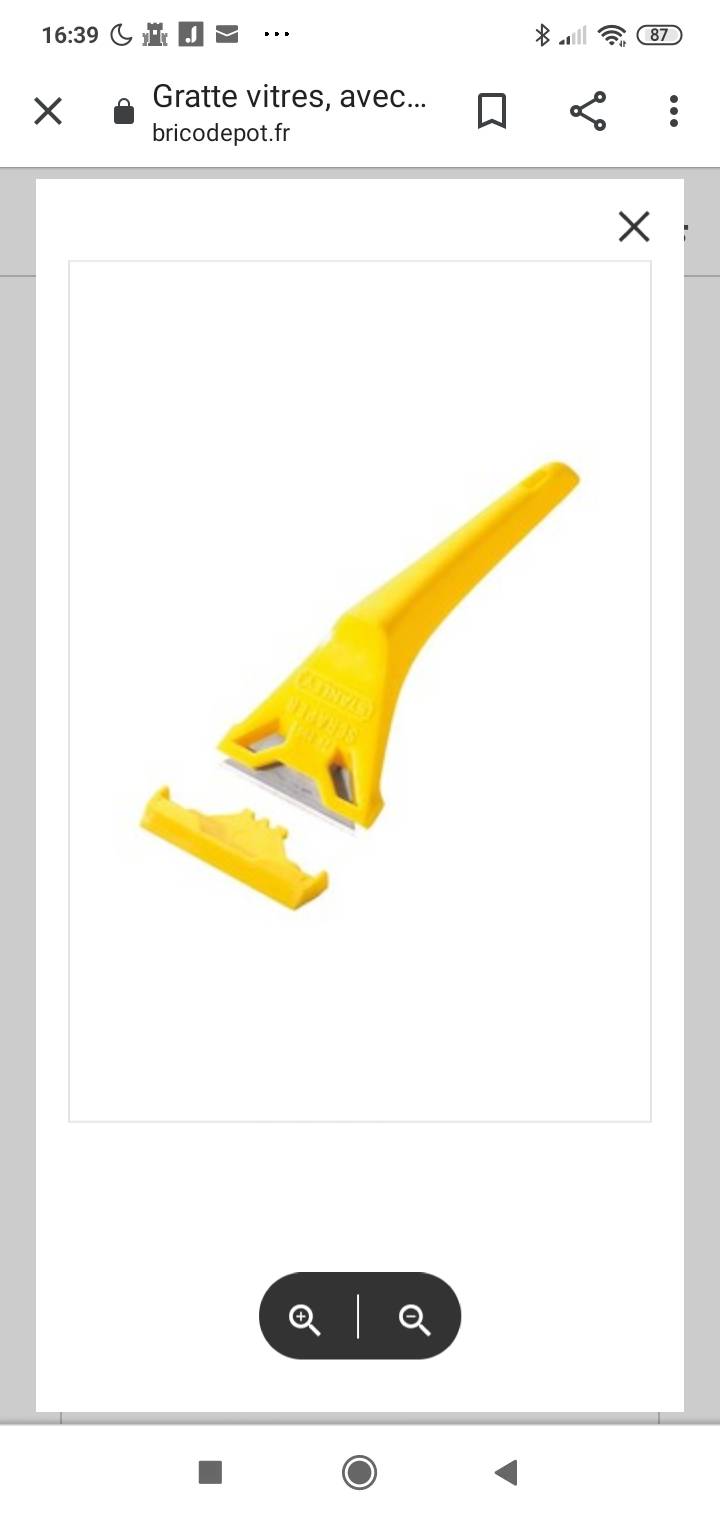Screen dimensions: 720x1520
Task: Dismiss the product image popup
Action: 634,227
